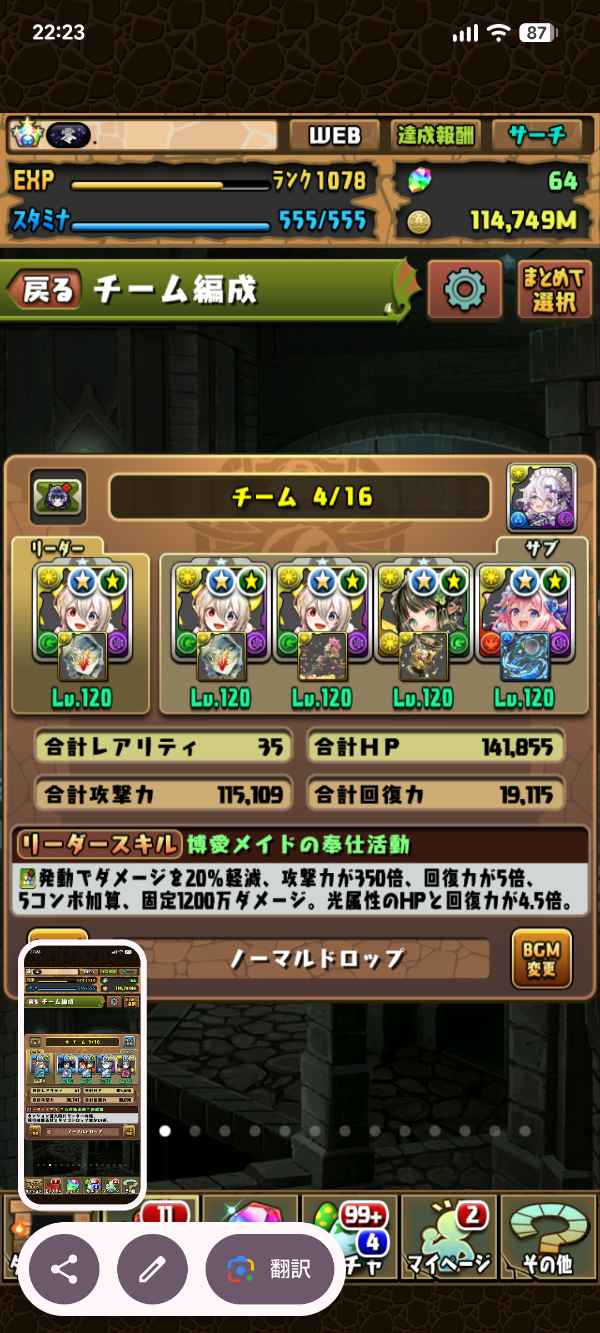This screenshot has height=1333, width=600.
Task: Tap the BGM変更 button
Action: click(541, 957)
